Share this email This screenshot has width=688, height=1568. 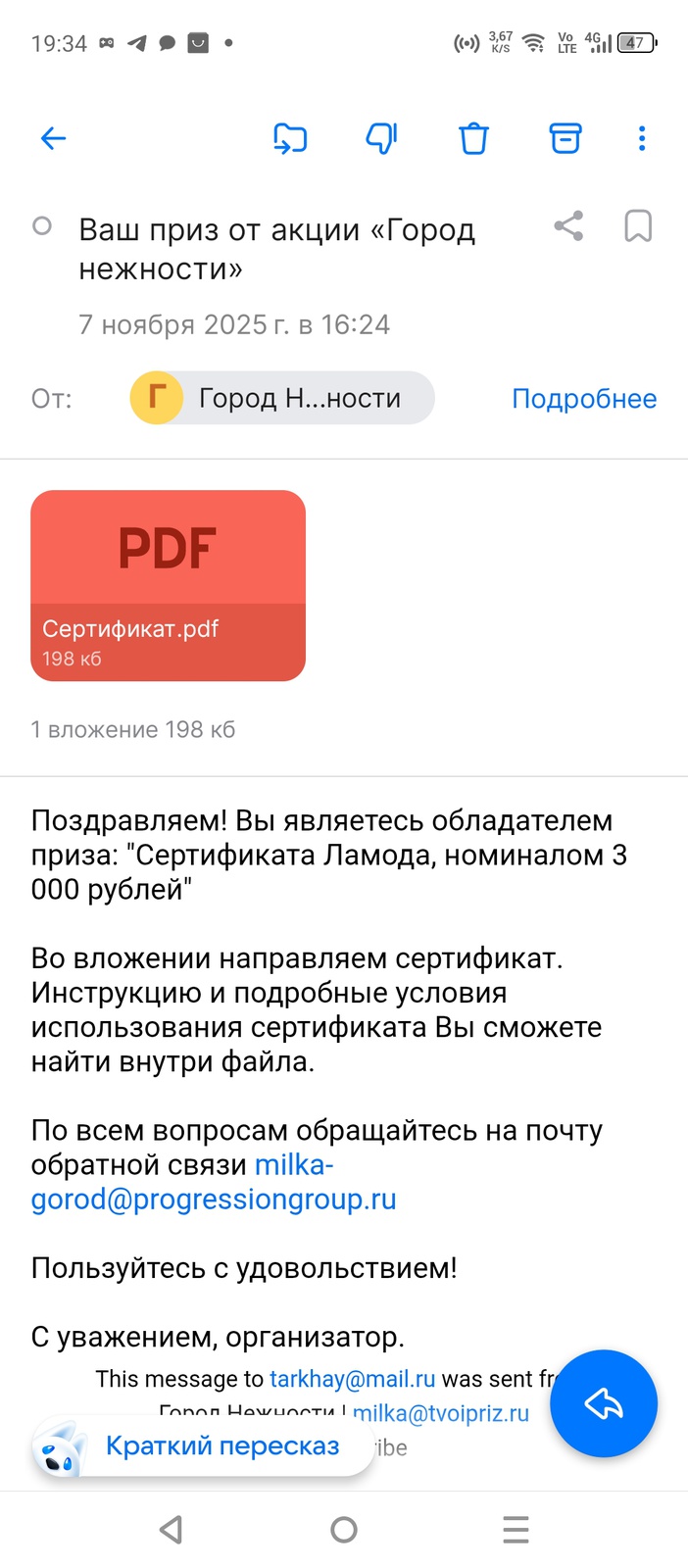(x=568, y=226)
